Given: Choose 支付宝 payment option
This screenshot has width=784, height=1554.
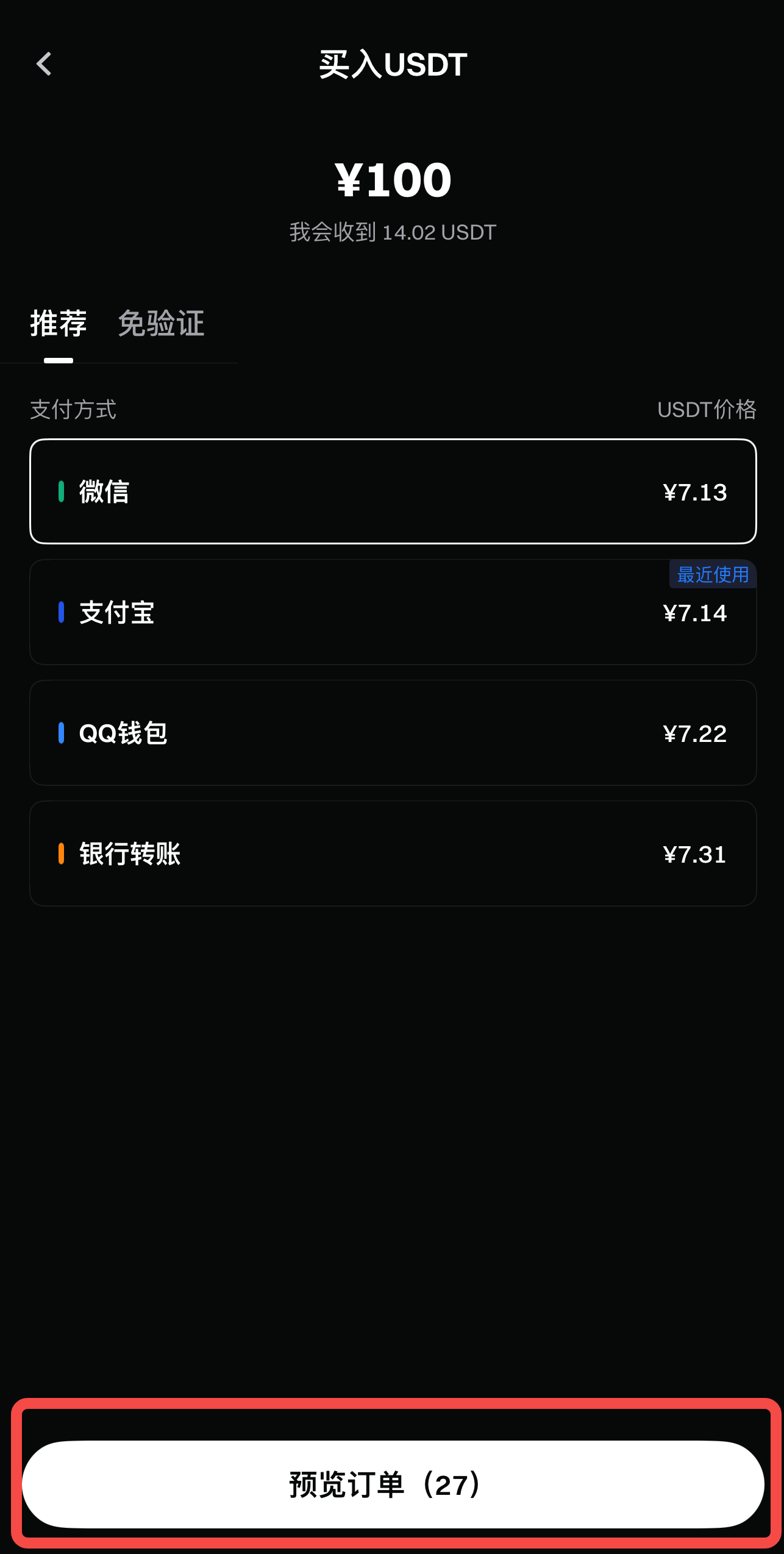Looking at the screenshot, I should [393, 612].
